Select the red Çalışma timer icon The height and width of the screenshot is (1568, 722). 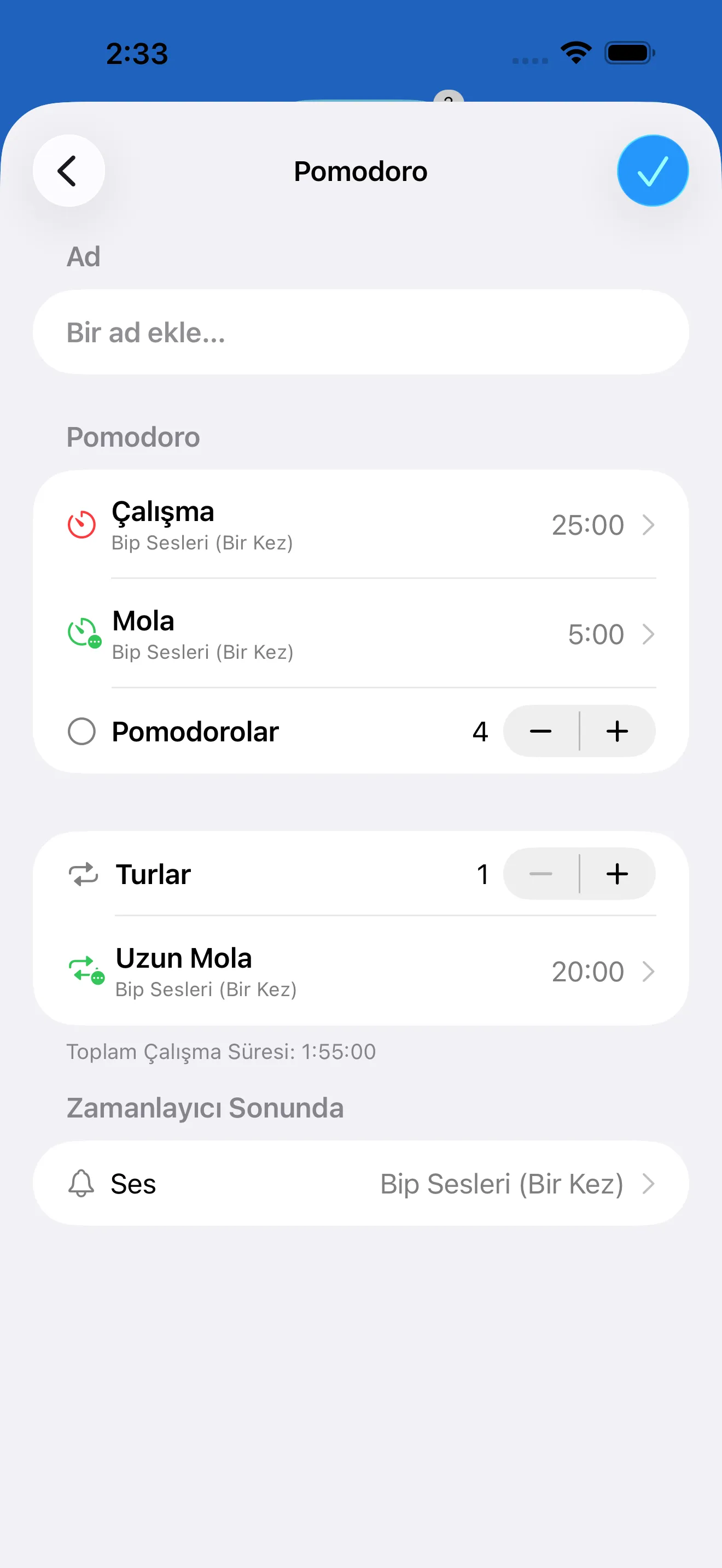(x=81, y=524)
